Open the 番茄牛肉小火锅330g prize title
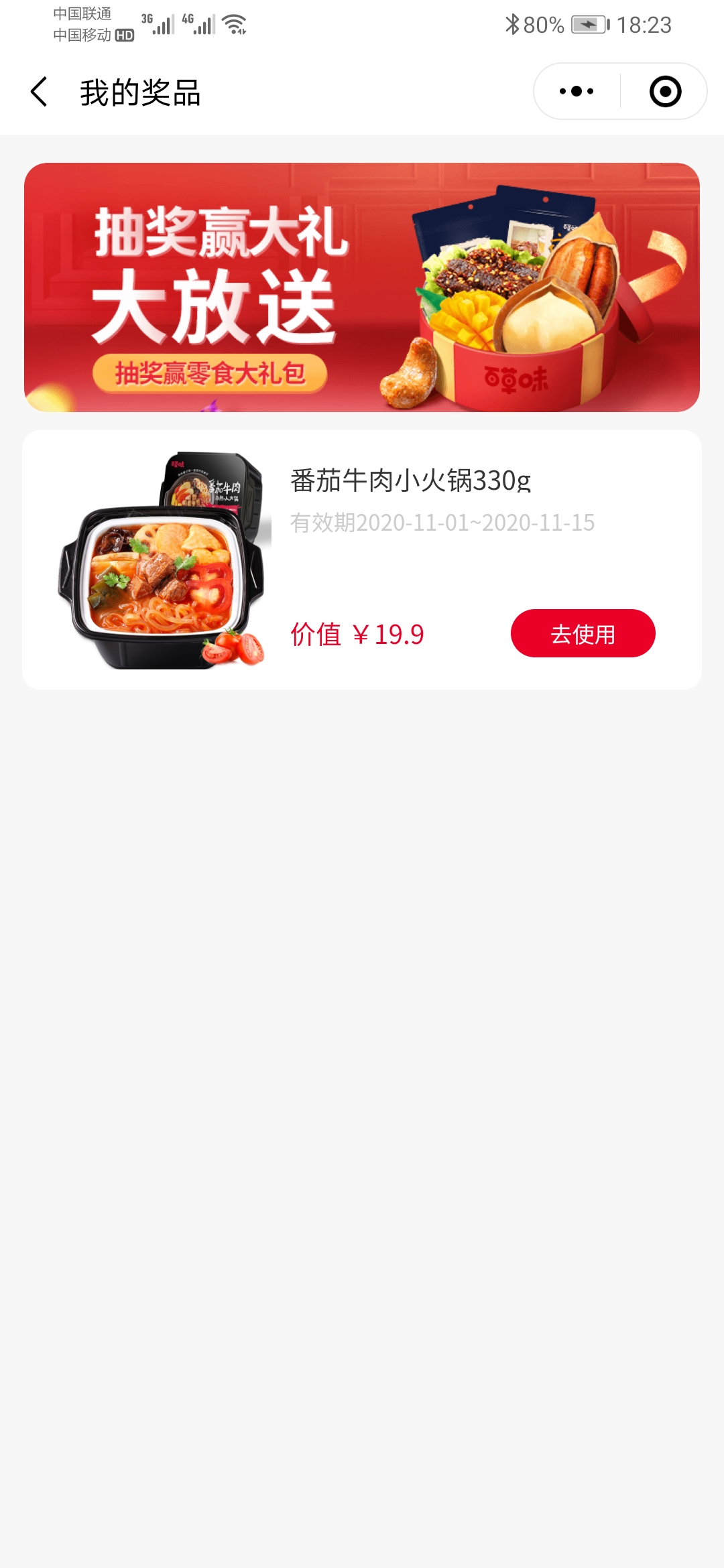 coord(410,480)
